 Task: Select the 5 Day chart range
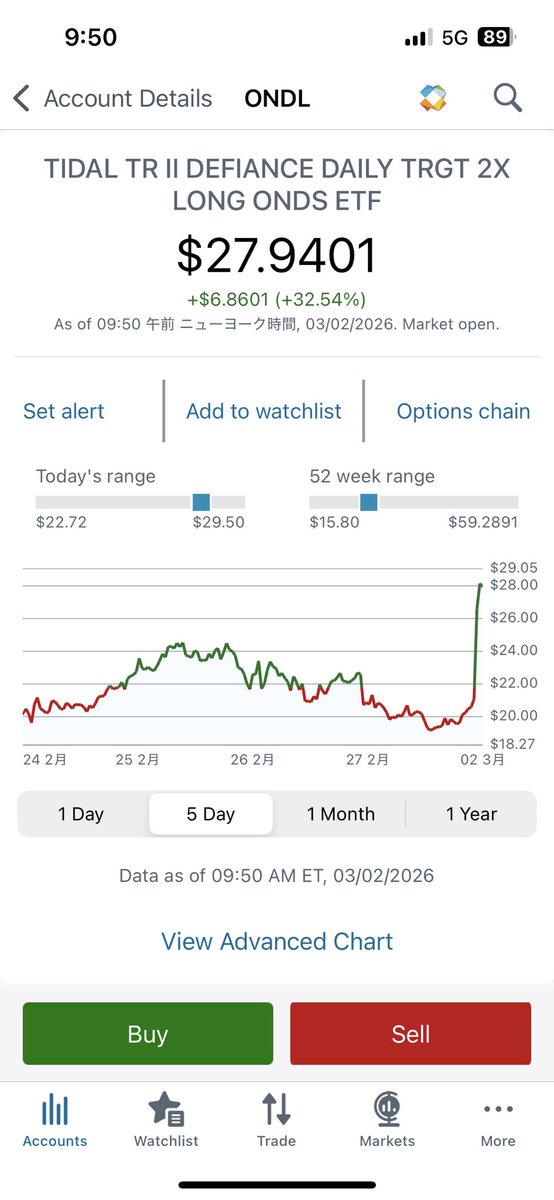(x=211, y=814)
